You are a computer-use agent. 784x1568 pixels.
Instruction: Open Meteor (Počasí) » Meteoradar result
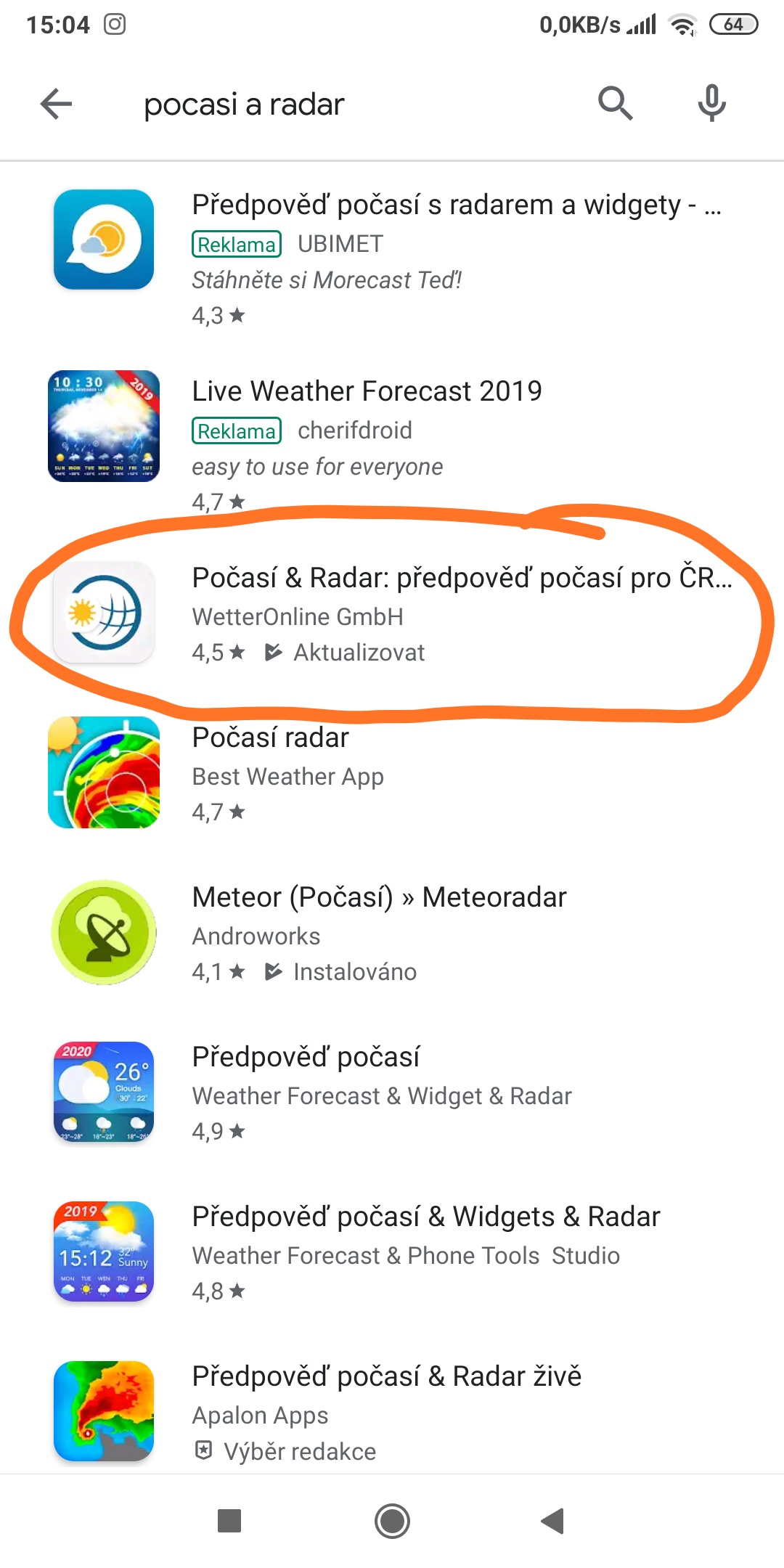(x=379, y=898)
